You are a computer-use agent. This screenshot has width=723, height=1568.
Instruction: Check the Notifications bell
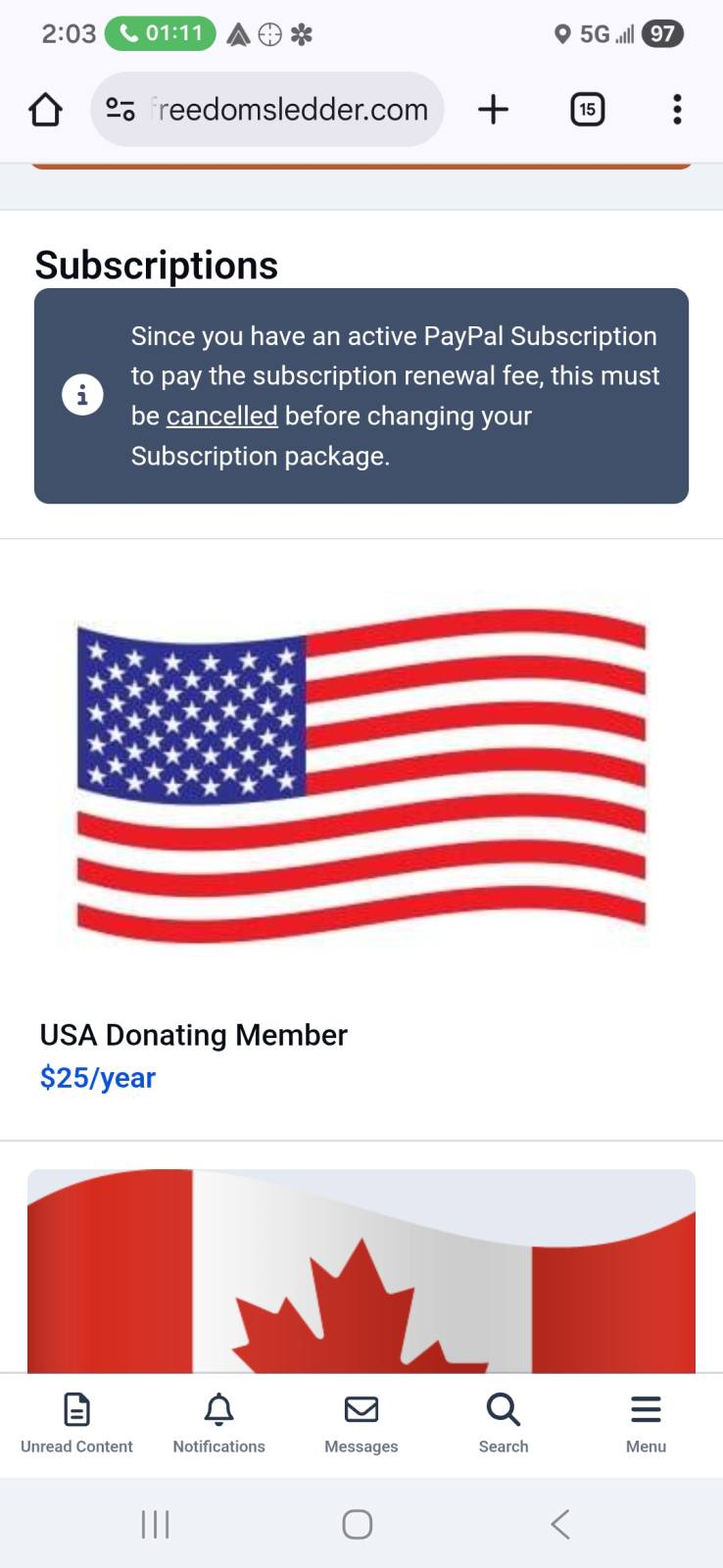pos(218,1423)
